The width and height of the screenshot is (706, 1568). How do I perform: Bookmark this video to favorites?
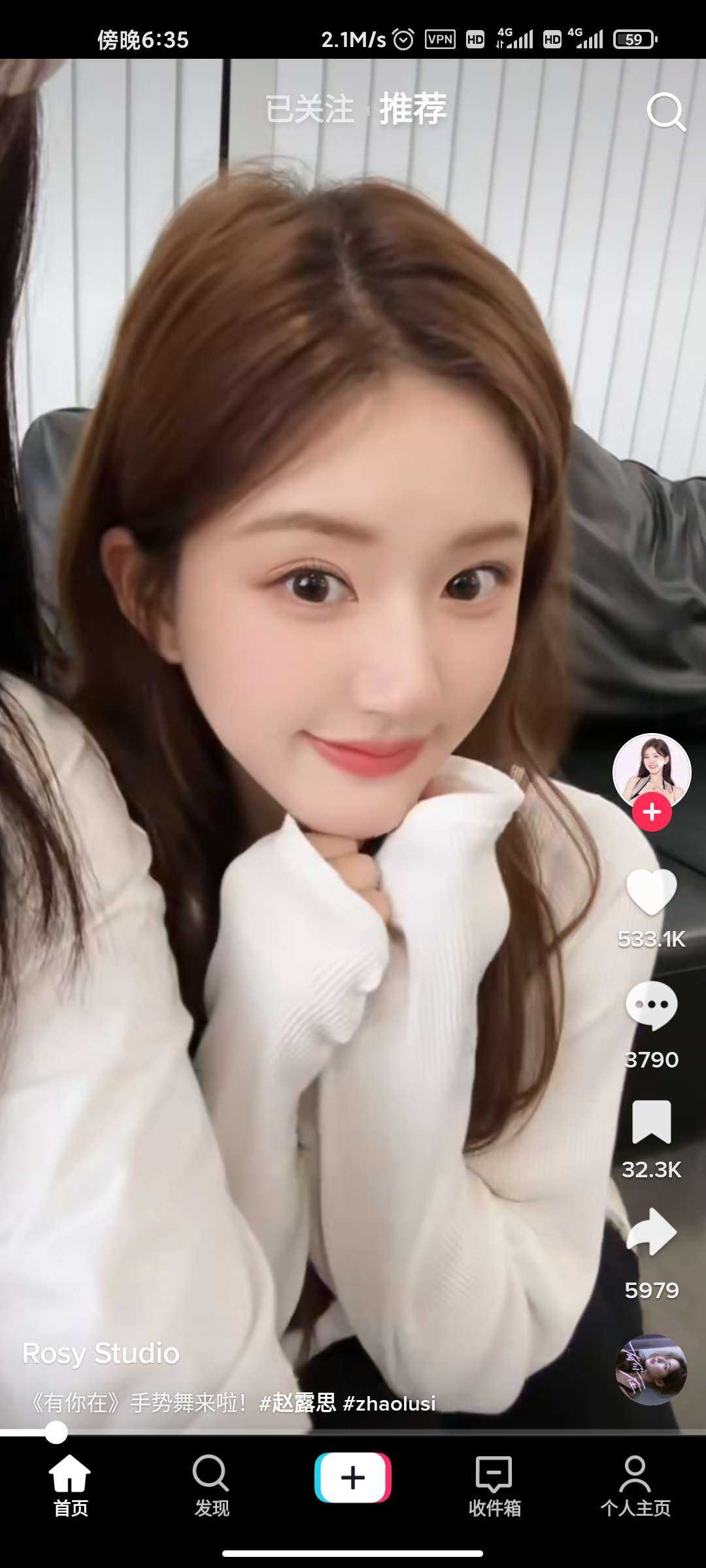click(x=651, y=1122)
